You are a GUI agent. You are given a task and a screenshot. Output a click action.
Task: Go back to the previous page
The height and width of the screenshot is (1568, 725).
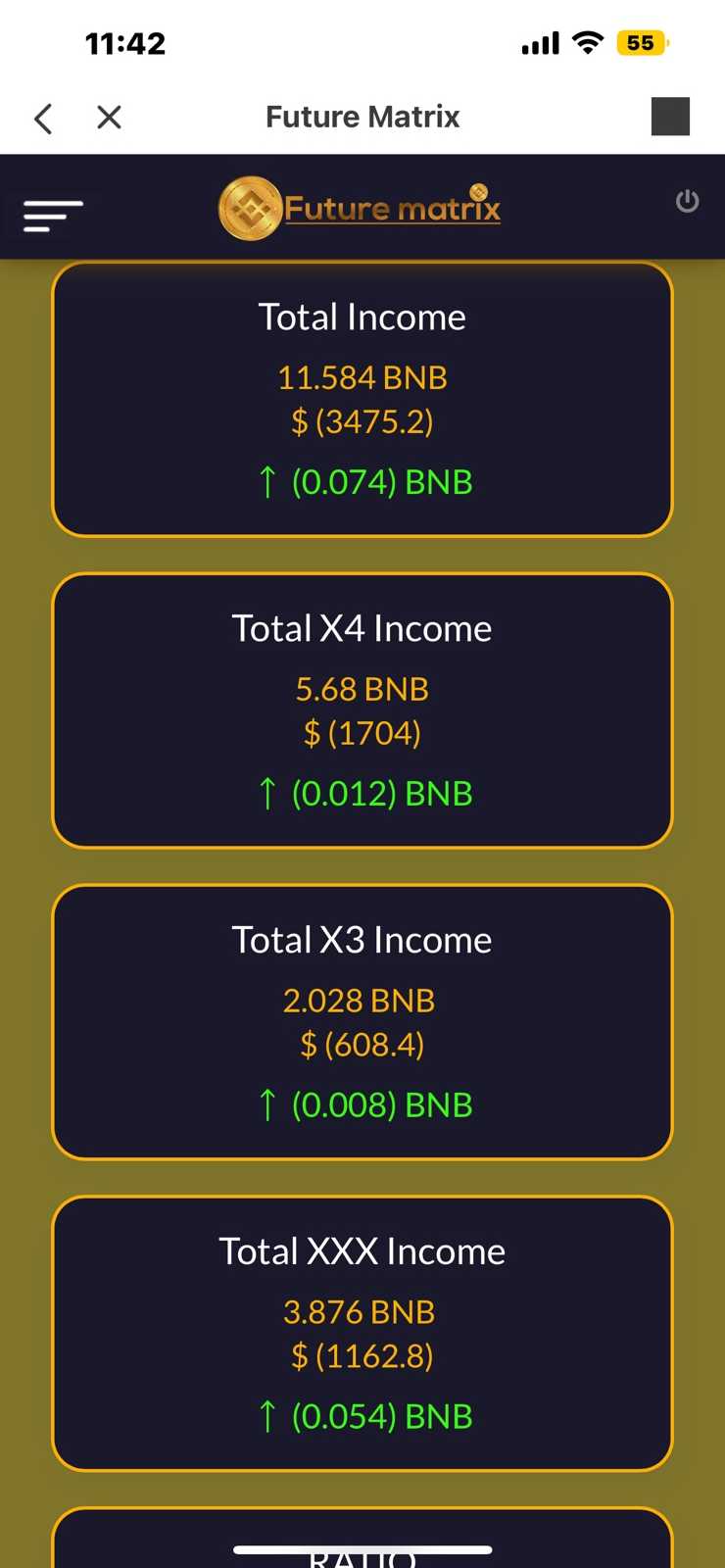pos(43,118)
